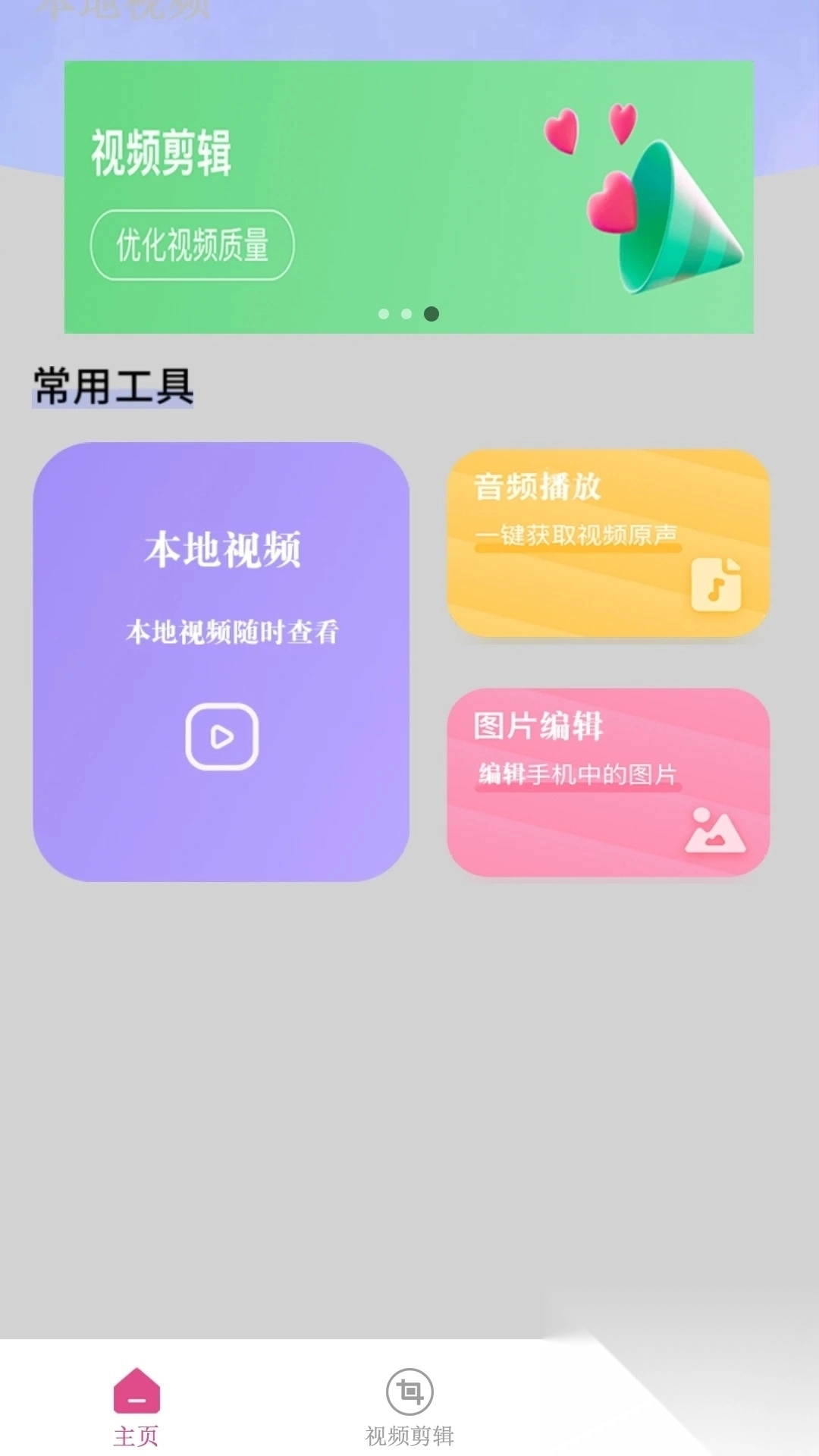Viewport: 819px width, 1456px height.
Task: Open the 音频播放 card
Action: coord(608,543)
